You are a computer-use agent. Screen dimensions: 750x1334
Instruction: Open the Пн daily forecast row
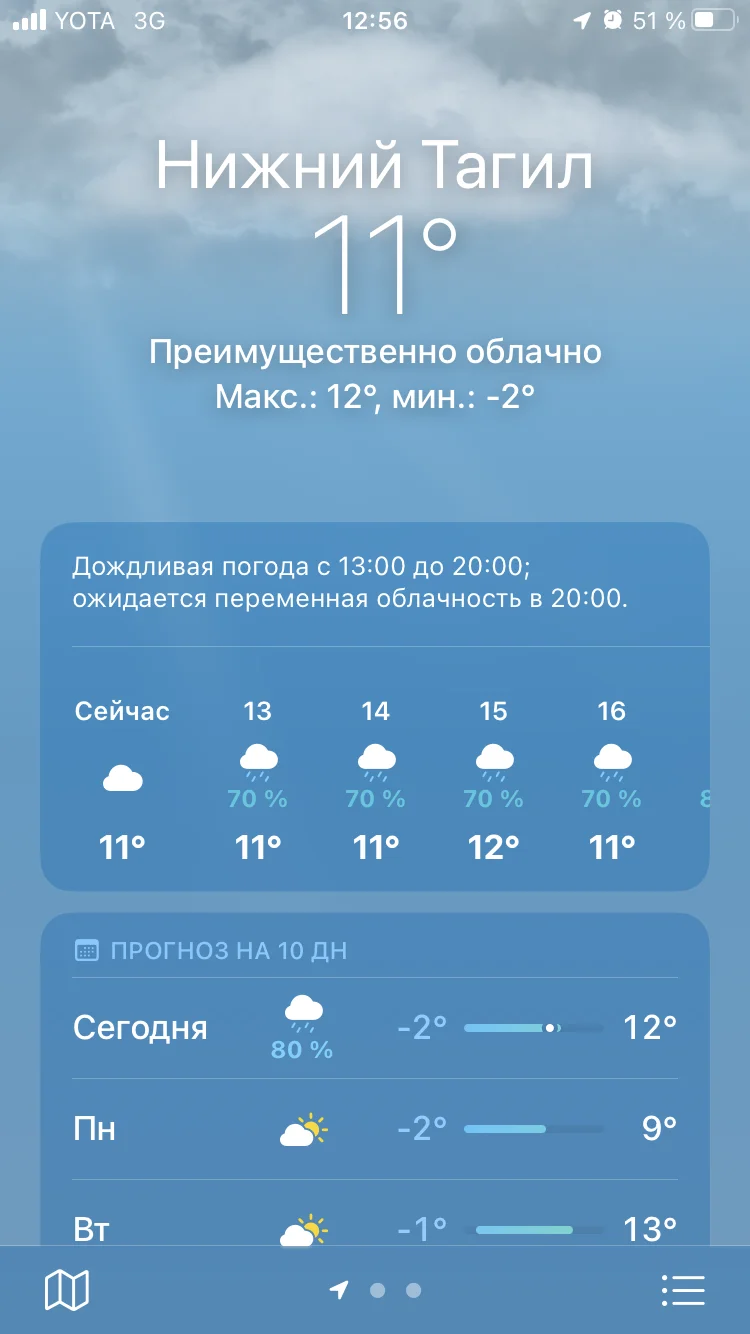click(375, 1129)
